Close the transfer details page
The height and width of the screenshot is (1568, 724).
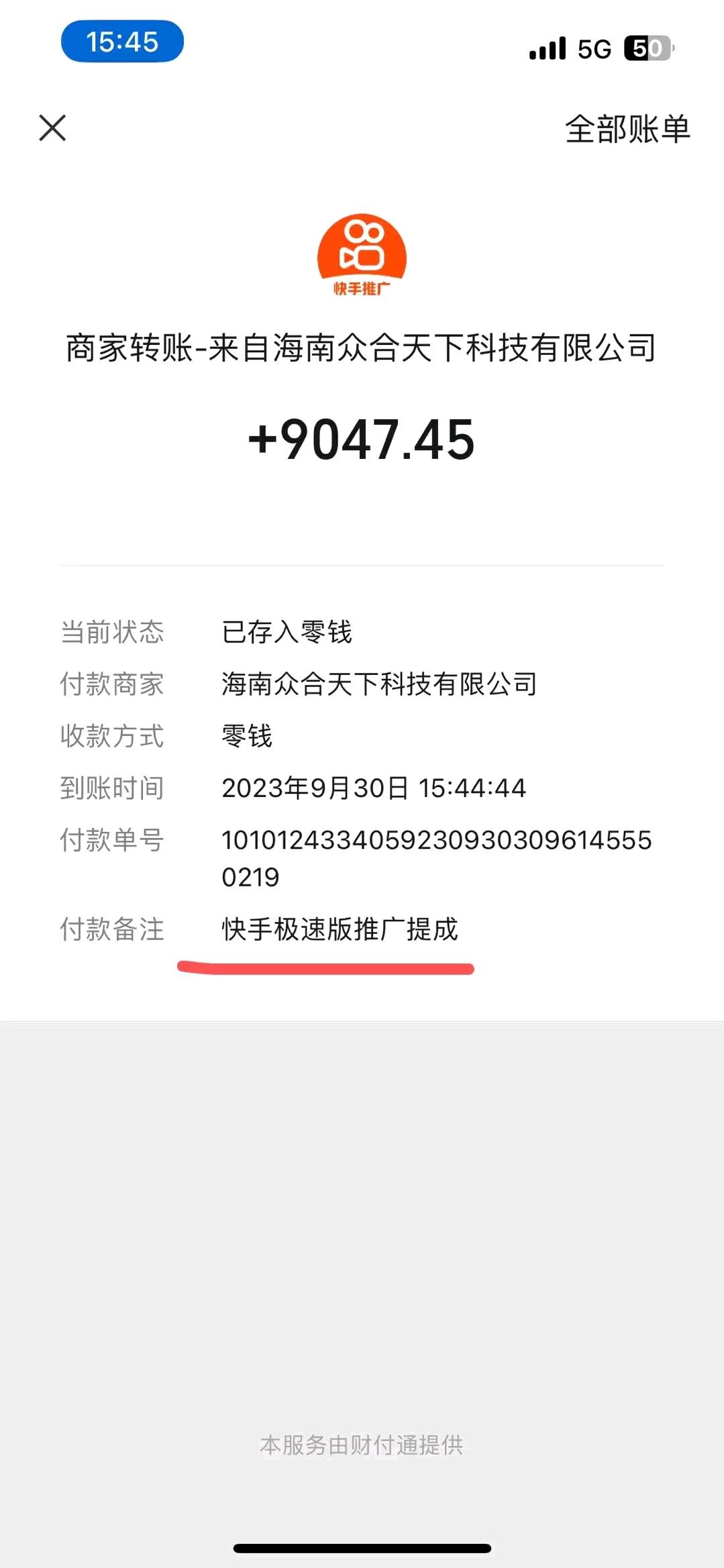pyautogui.click(x=52, y=127)
